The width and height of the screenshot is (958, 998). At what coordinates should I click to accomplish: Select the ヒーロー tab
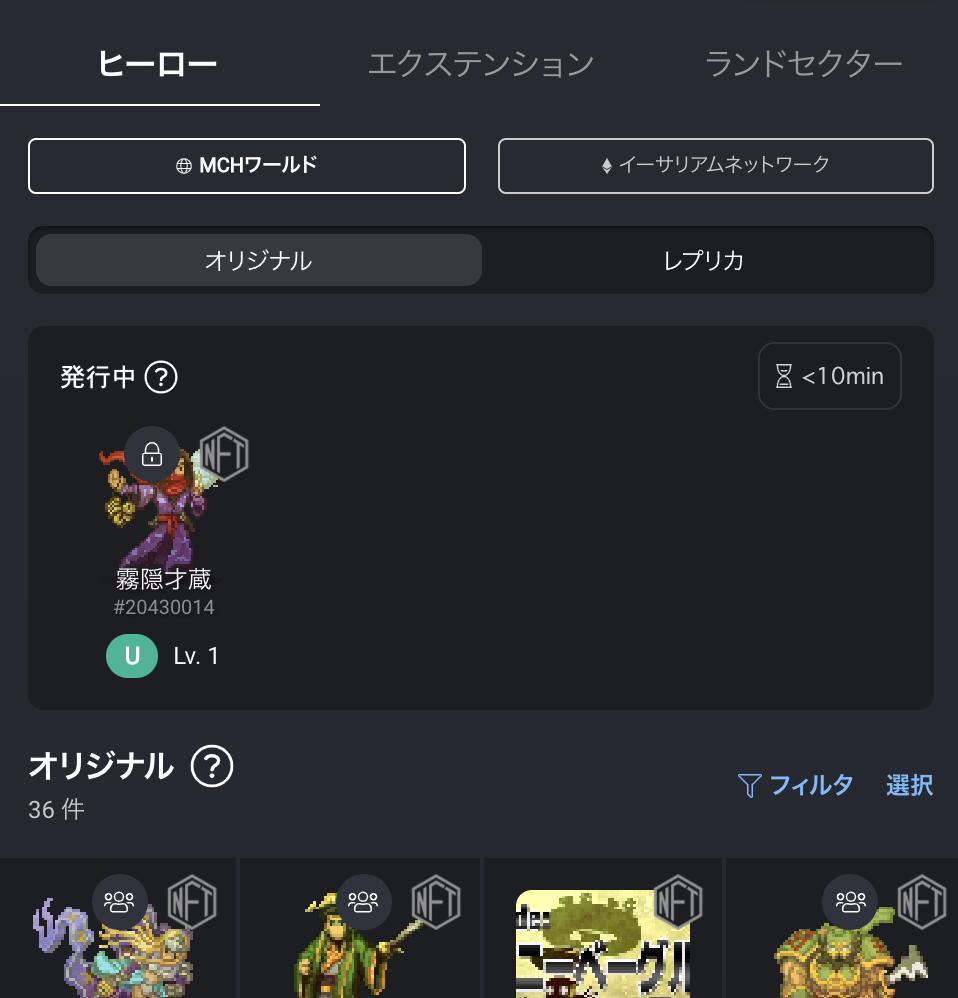point(158,65)
